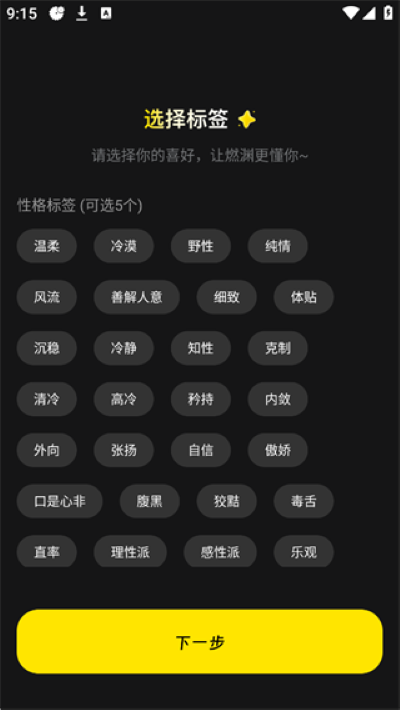Select the 毒舌 chip
Image resolution: width=400 pixels, height=710 pixels.
tap(304, 501)
